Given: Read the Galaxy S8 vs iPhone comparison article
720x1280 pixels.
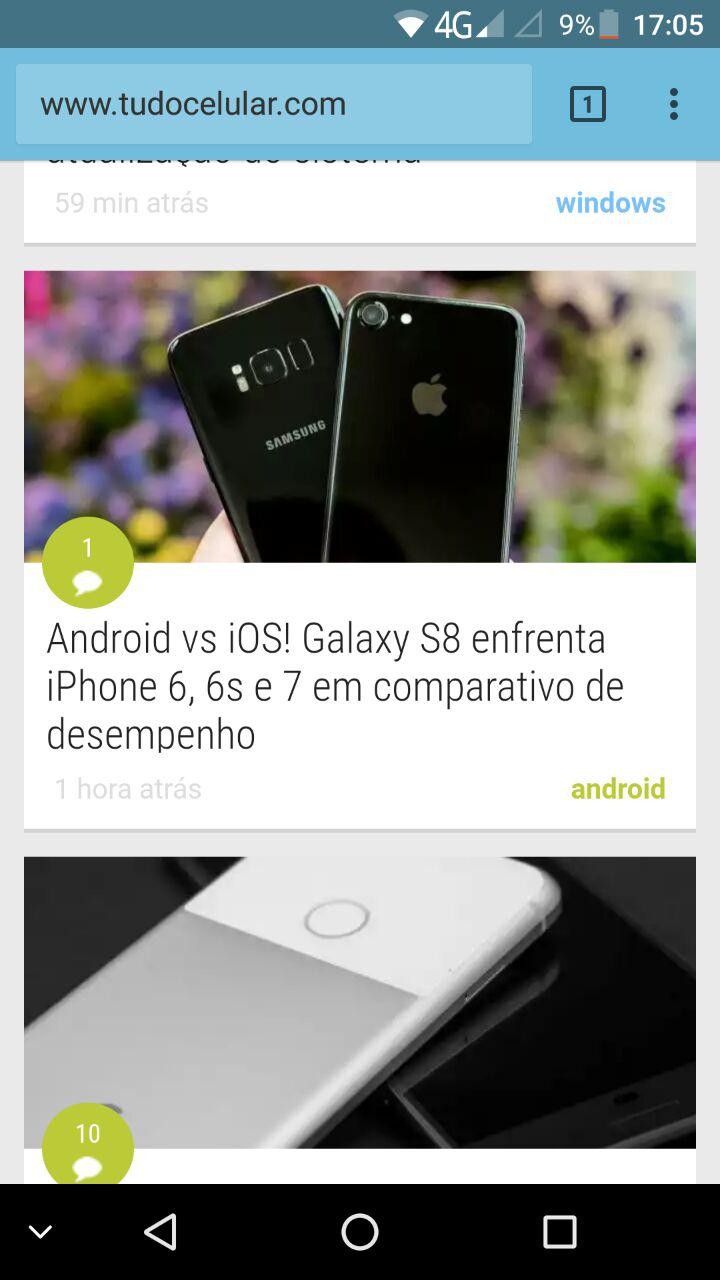Looking at the screenshot, I should 335,686.
